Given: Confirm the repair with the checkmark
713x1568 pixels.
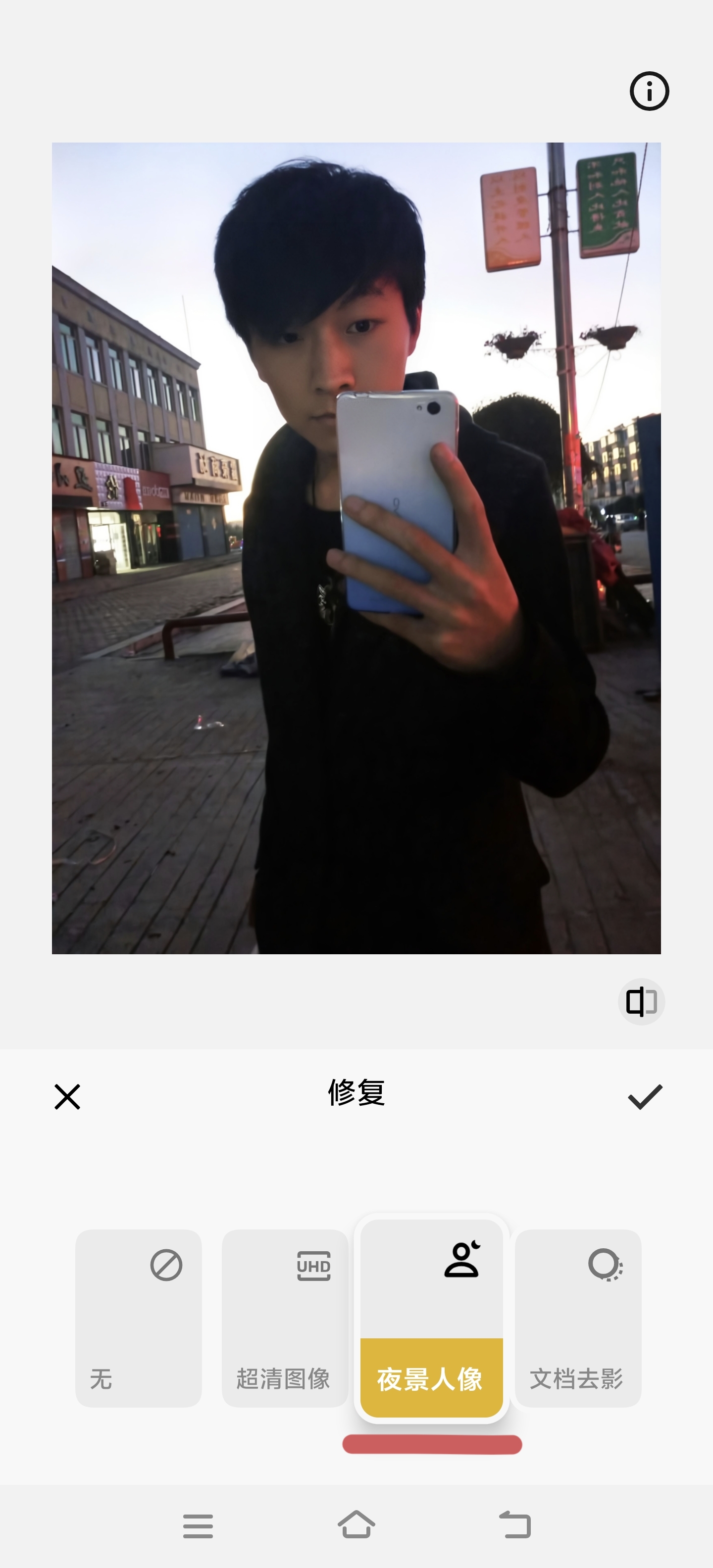Looking at the screenshot, I should [645, 1096].
